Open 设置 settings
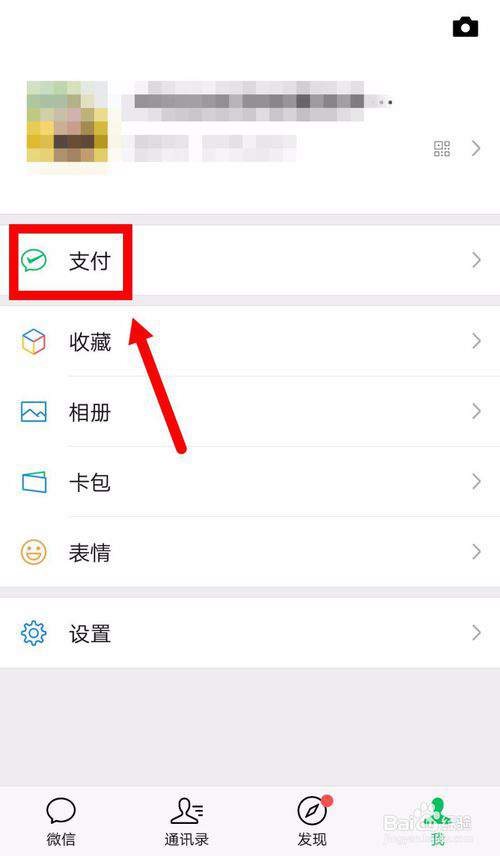Screen dimensions: 500x856 250,633
